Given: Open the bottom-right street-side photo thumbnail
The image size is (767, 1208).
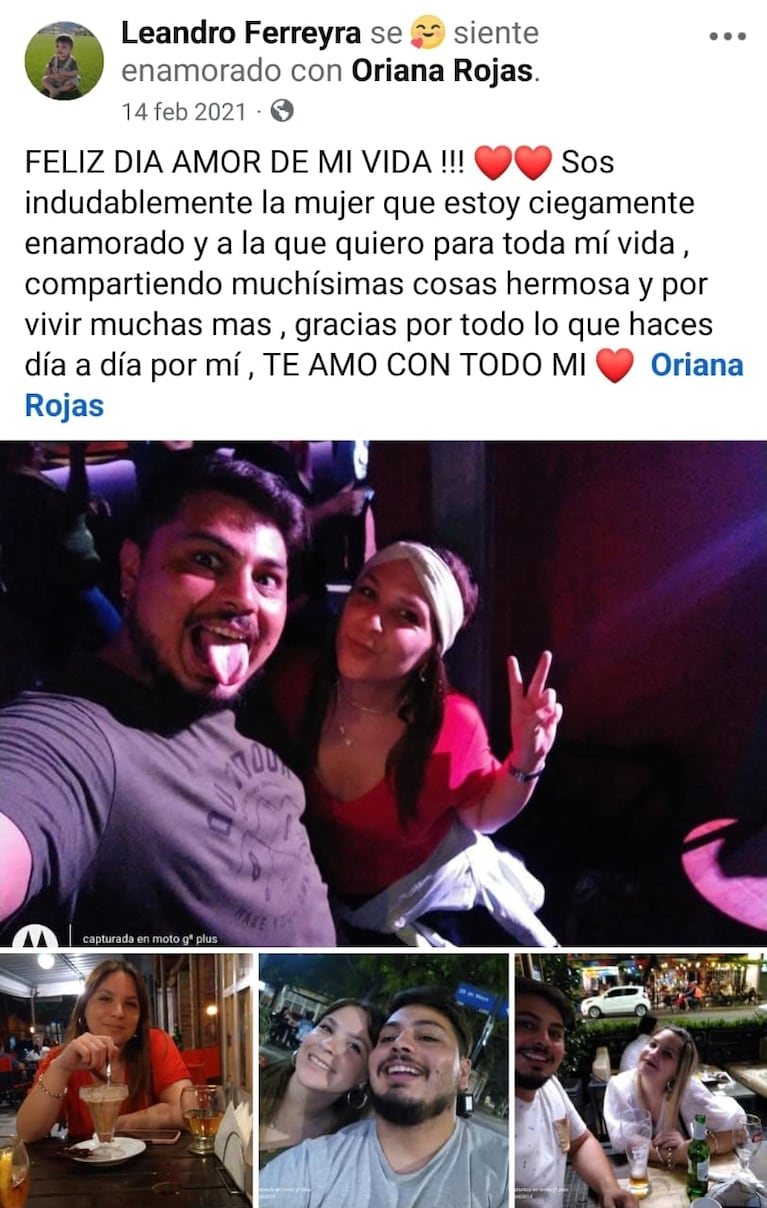Looking at the screenshot, I should pos(639,1082).
